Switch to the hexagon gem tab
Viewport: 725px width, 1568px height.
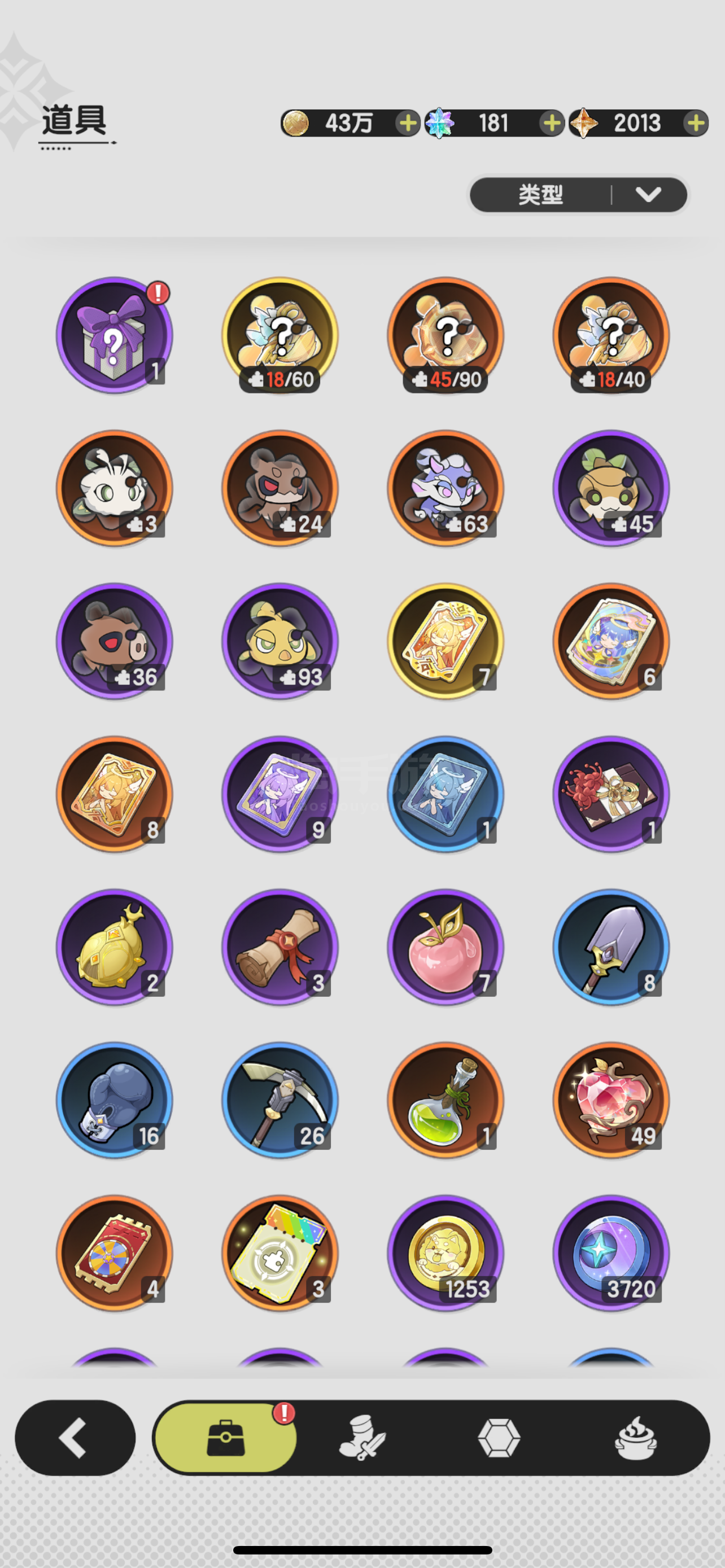pos(499,1438)
